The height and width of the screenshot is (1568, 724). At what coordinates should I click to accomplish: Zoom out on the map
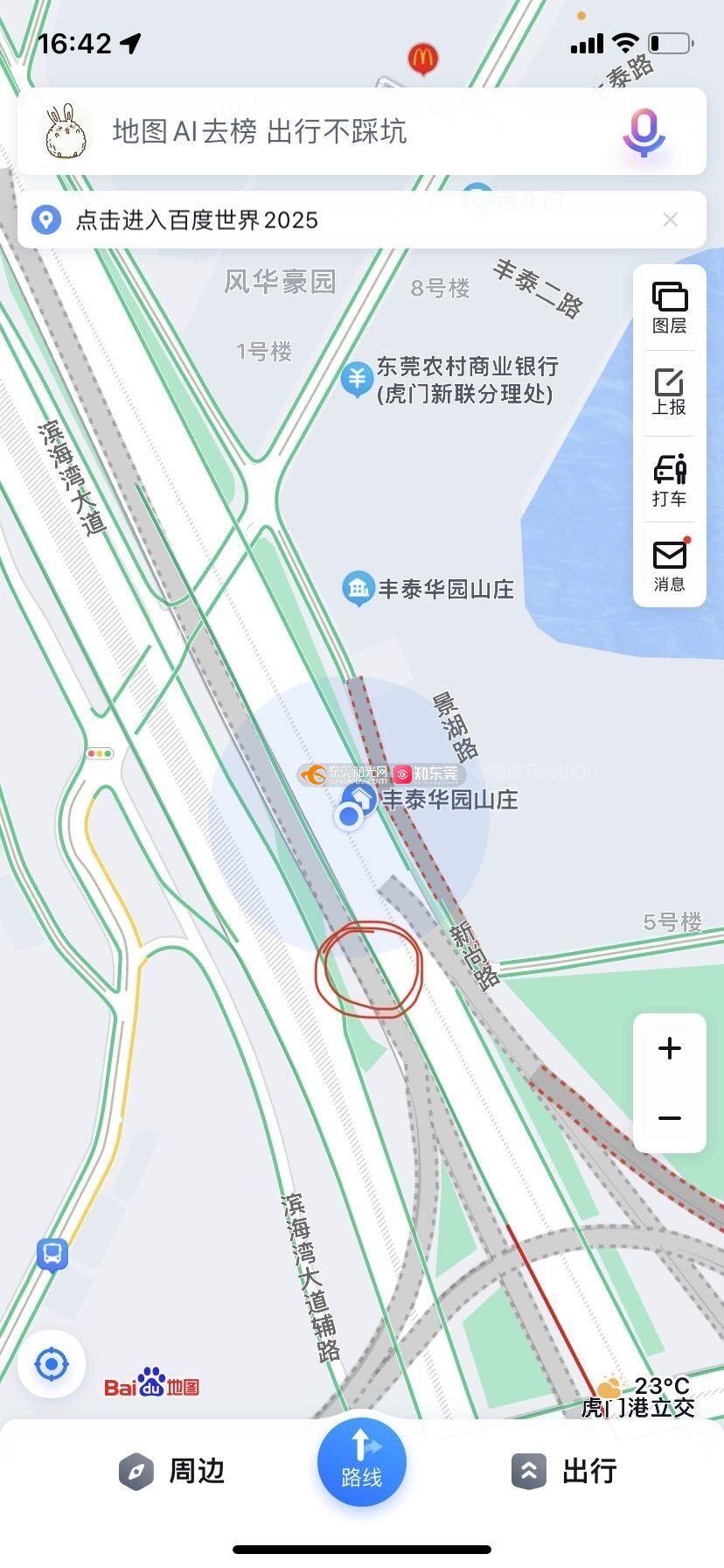click(x=670, y=1118)
